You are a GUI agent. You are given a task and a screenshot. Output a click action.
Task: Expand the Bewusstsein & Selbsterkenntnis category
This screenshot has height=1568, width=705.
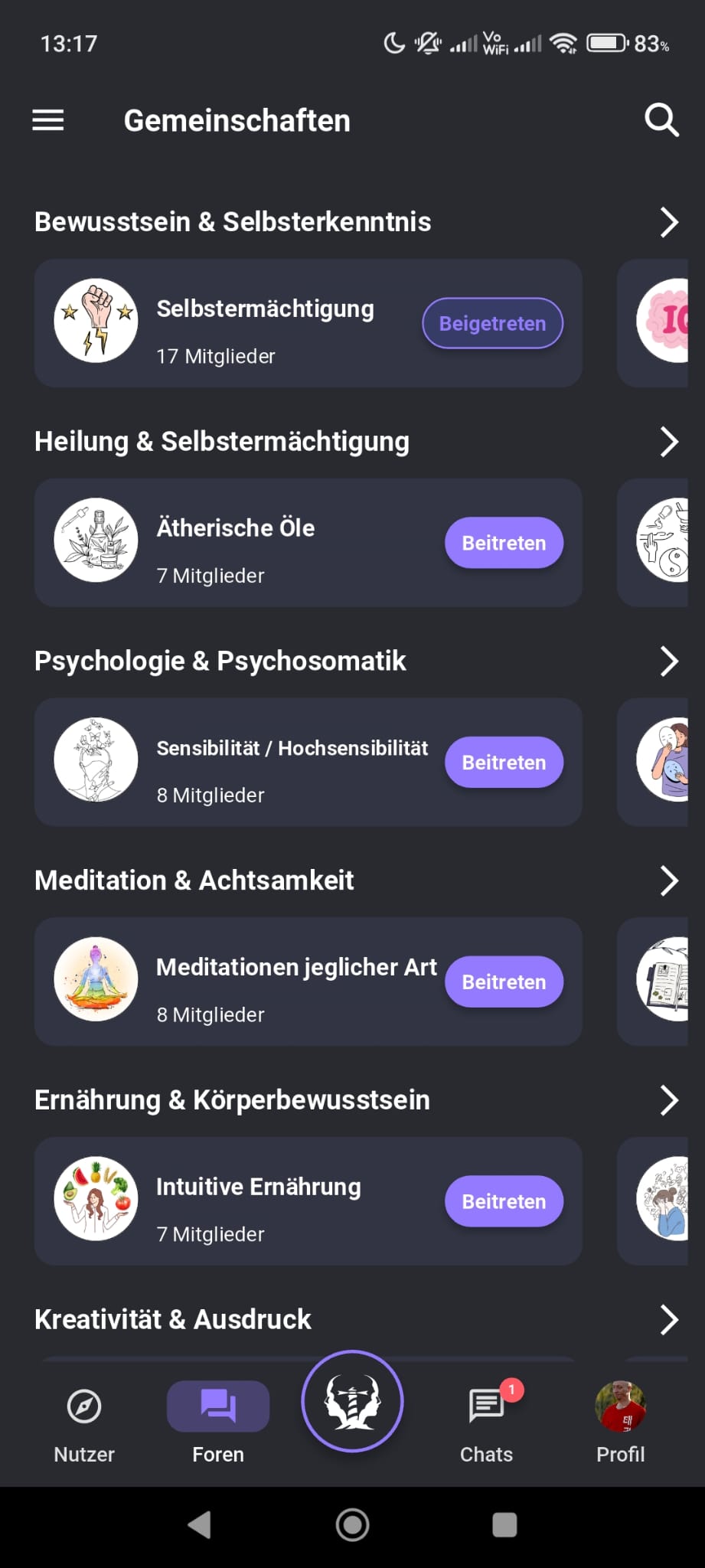click(671, 222)
